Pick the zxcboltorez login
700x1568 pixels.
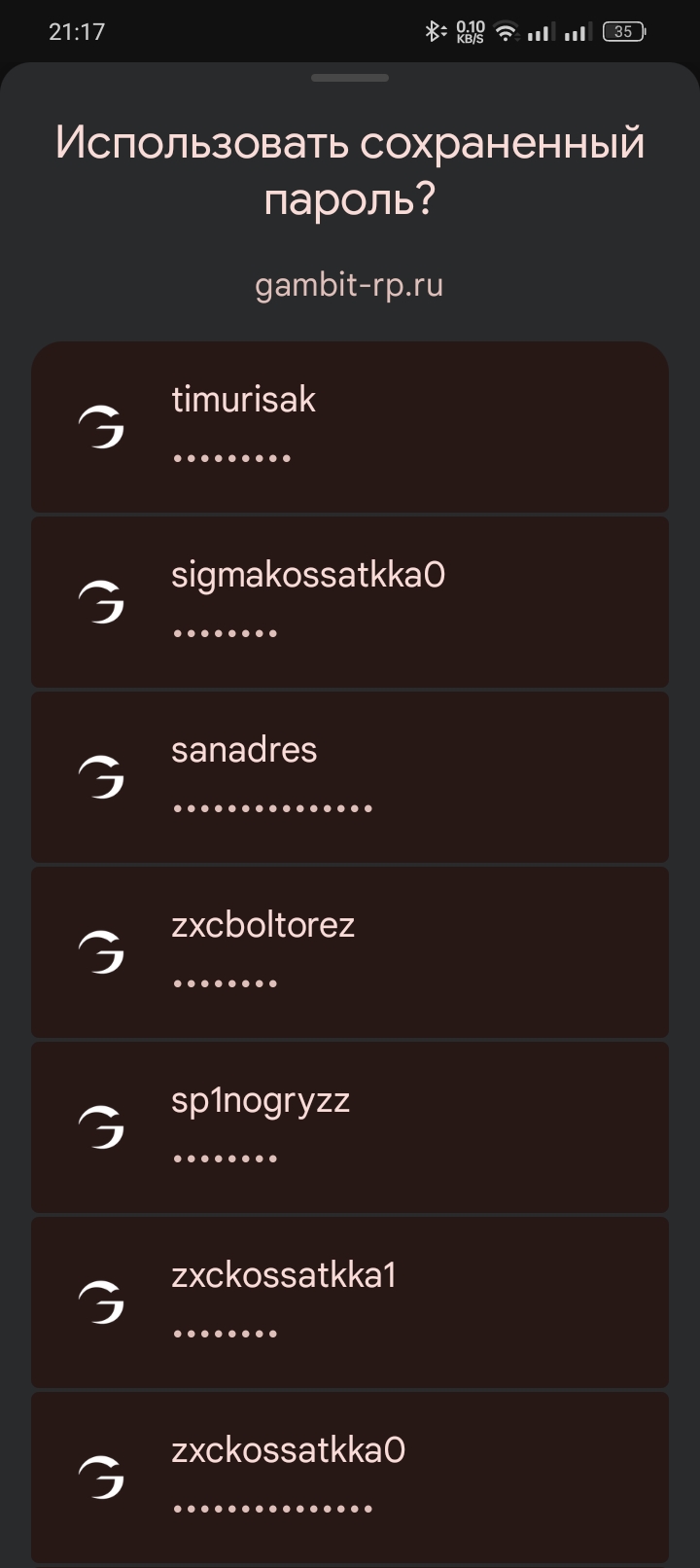tap(350, 951)
